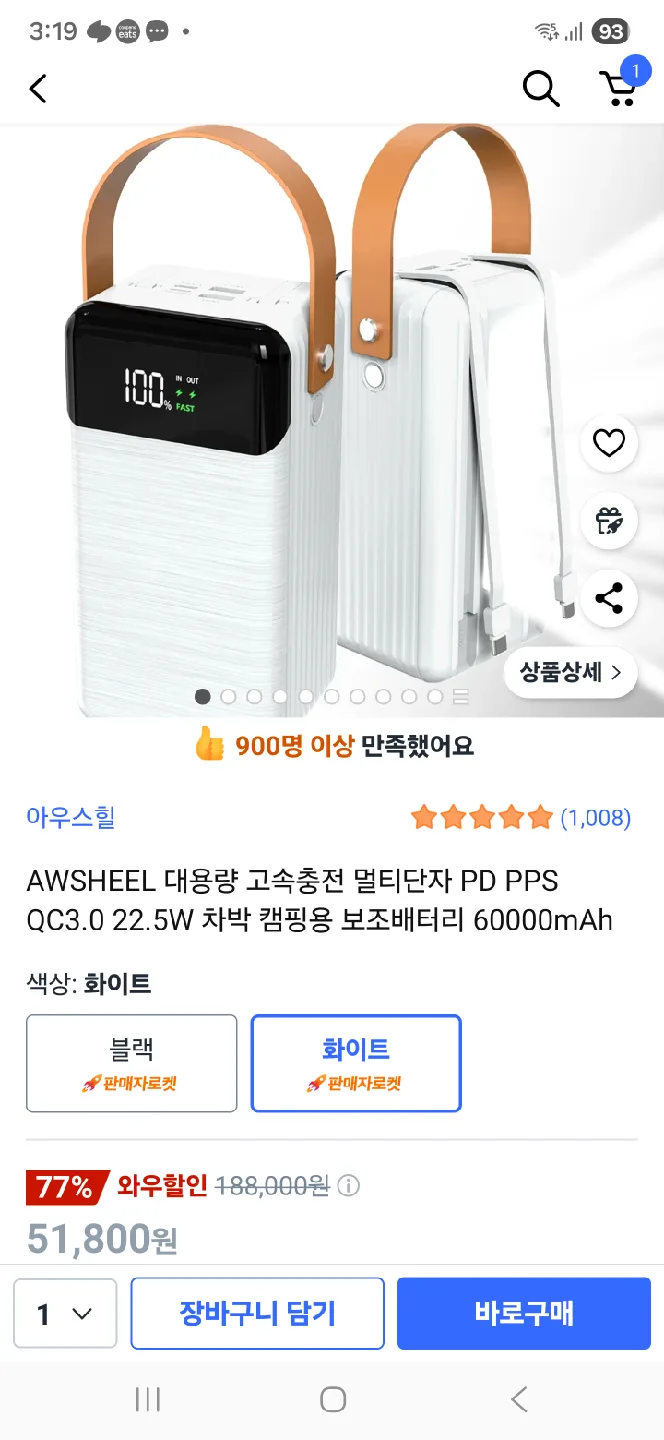The height and width of the screenshot is (1440, 664).
Task: Show info about 와우할인 discount
Action: click(348, 1187)
